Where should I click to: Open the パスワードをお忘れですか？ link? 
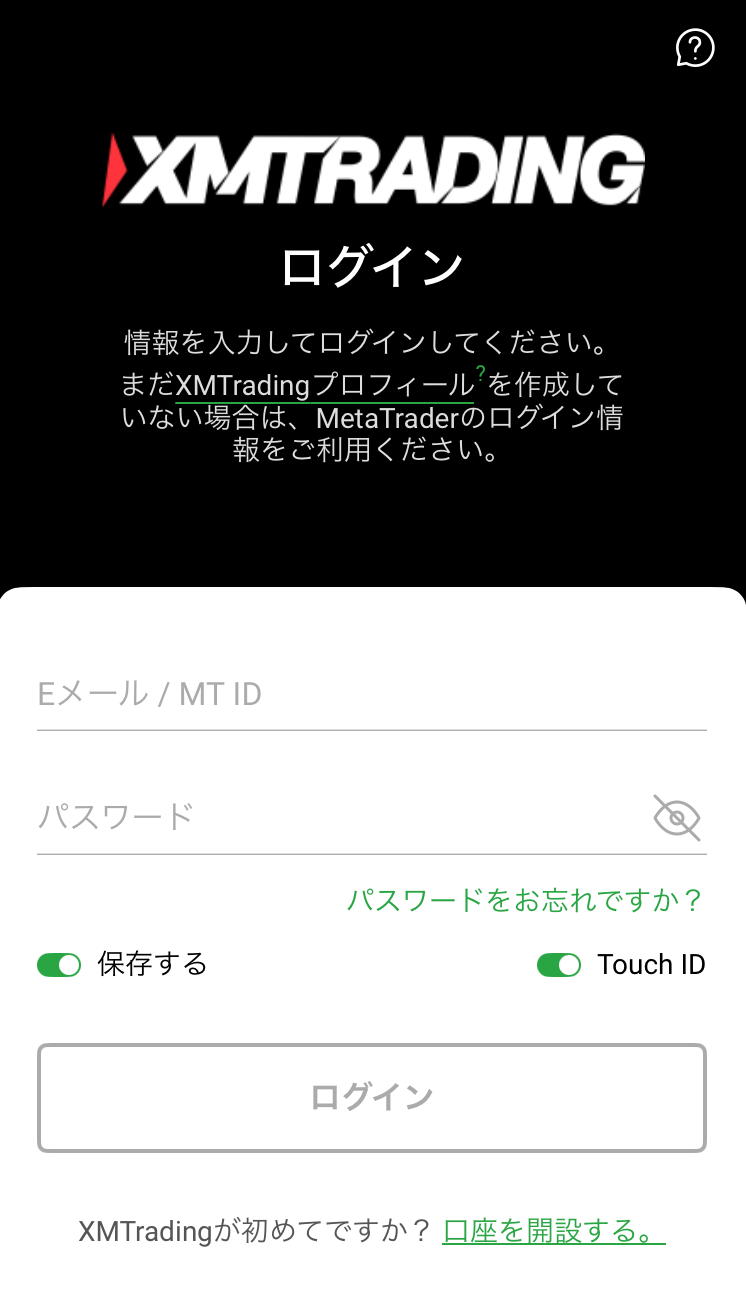click(525, 900)
